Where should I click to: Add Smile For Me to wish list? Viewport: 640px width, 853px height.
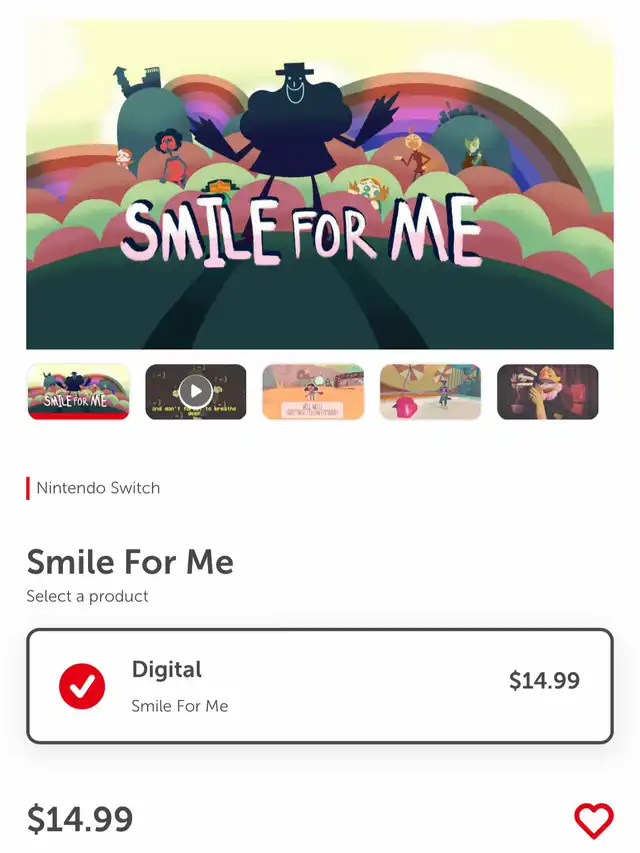[593, 821]
